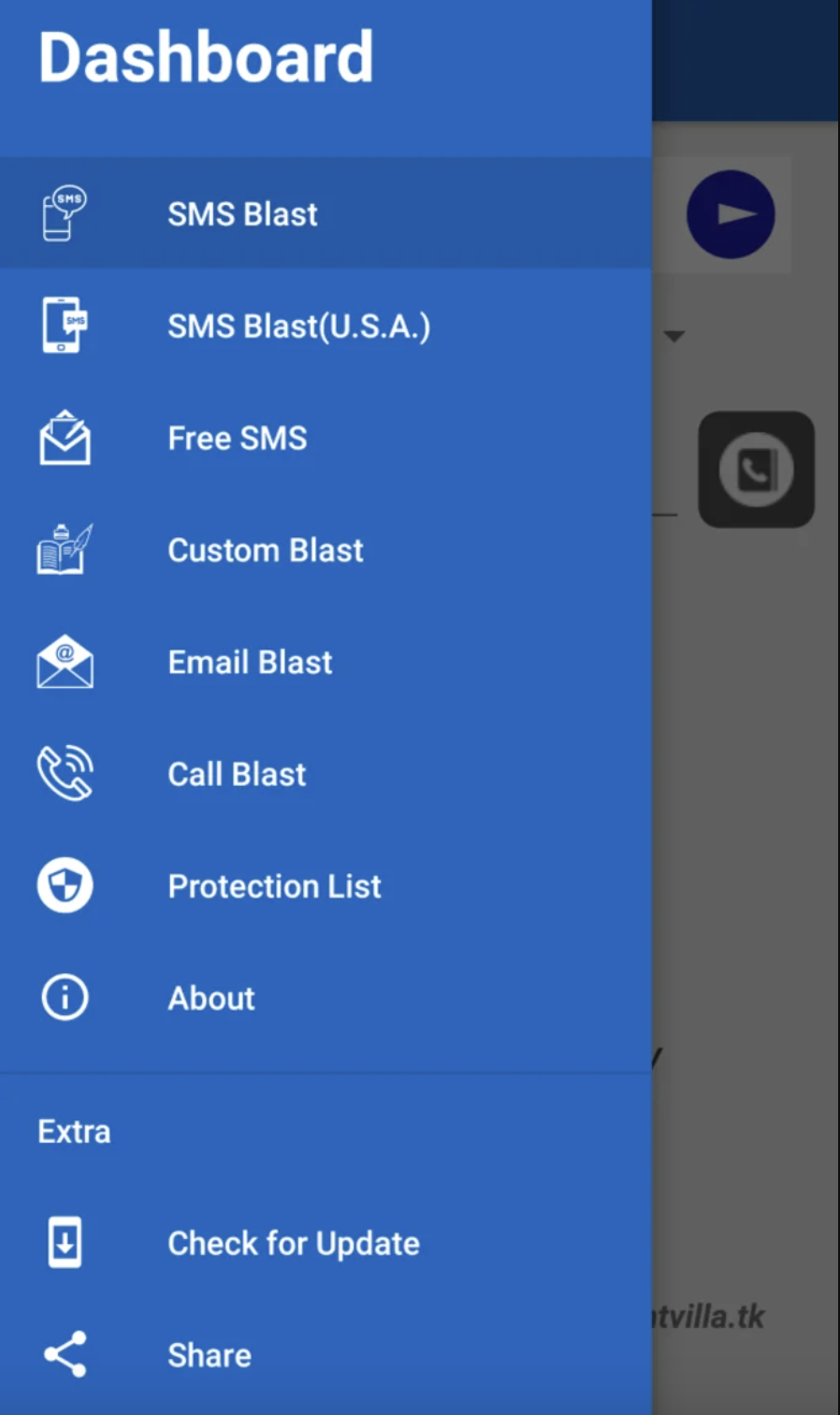Click the SMS Blast(U.S.A.) phone icon
840x1415 pixels.
click(x=64, y=326)
